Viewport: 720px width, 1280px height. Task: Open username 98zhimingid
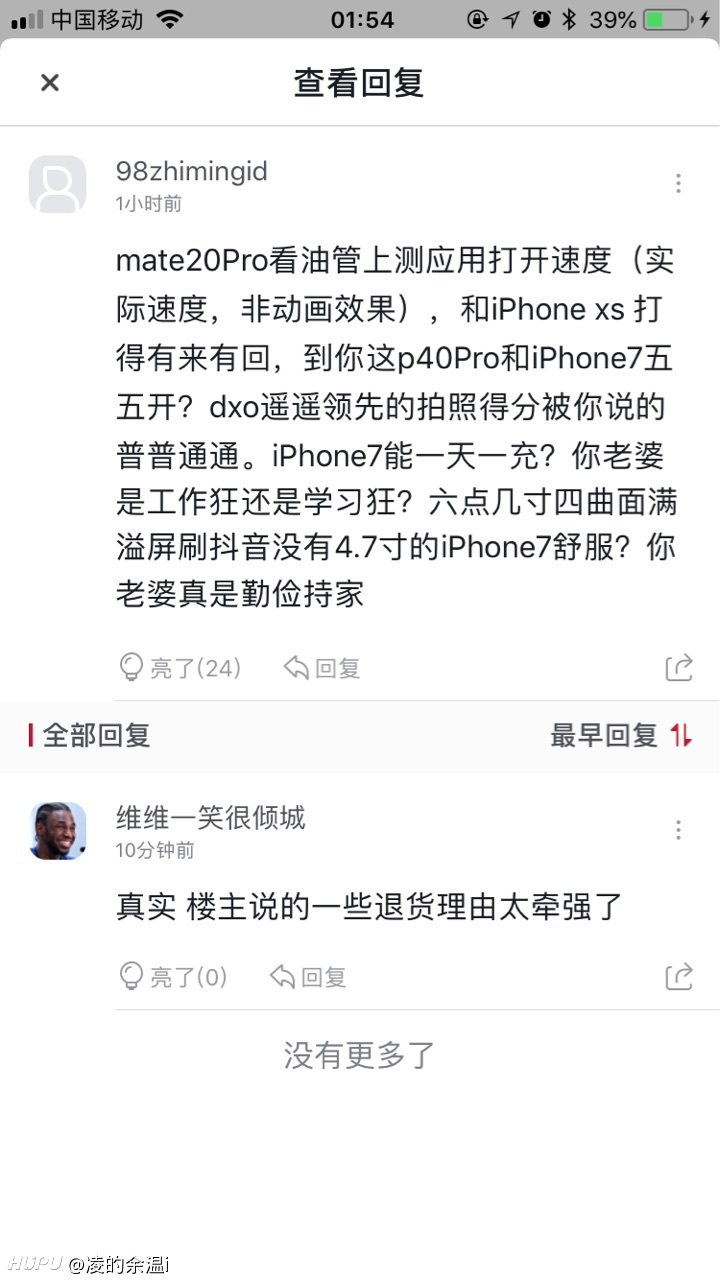coord(192,171)
